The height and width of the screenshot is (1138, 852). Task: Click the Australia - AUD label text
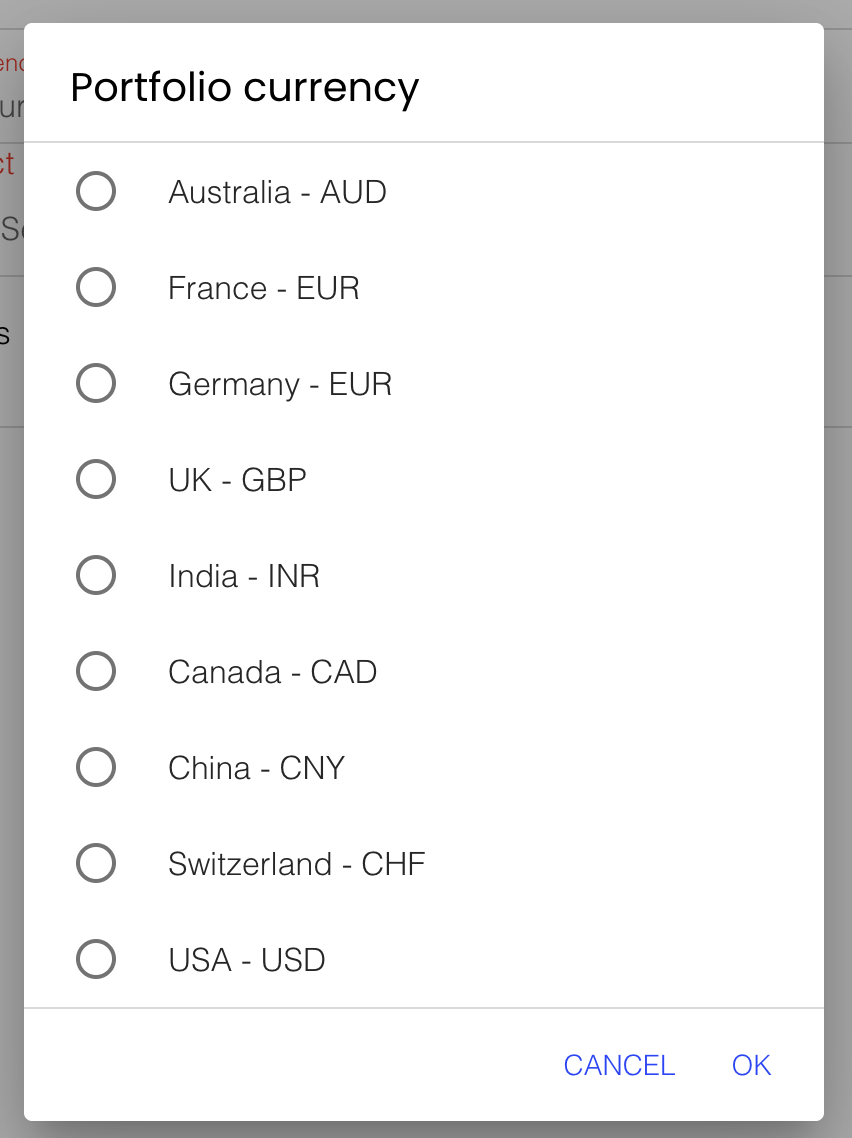tap(277, 191)
